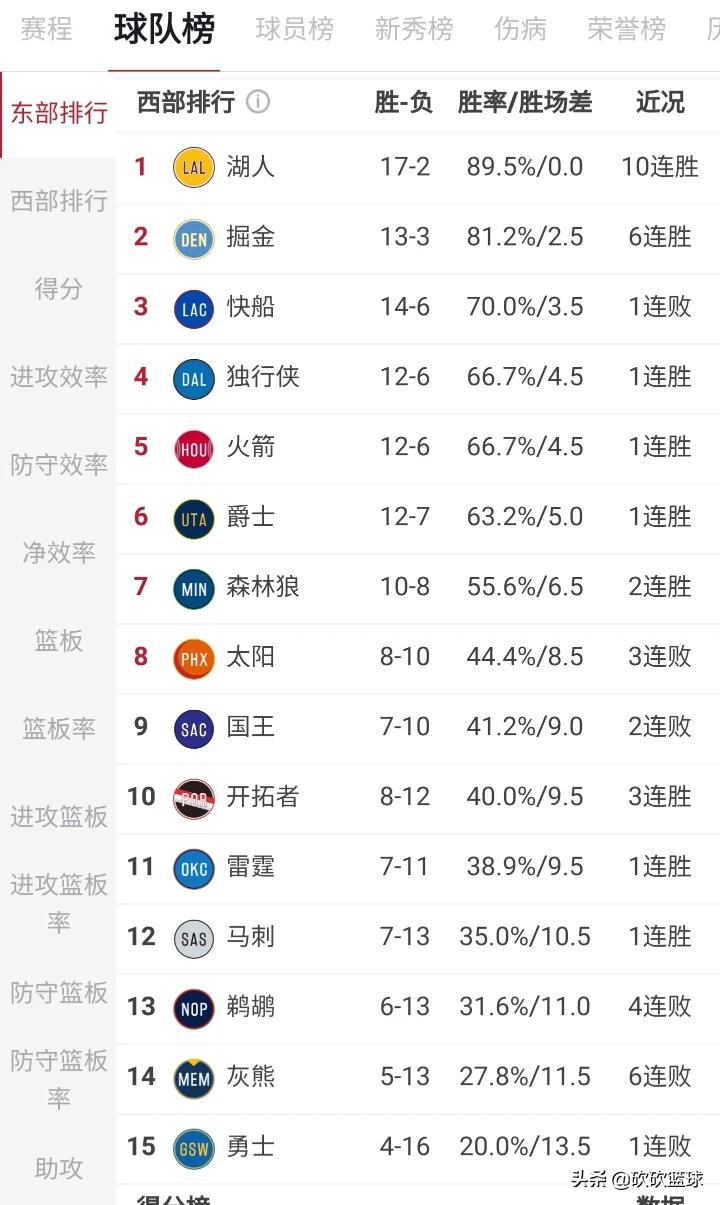Viewport: 720px width, 1205px height.
Task: Switch to the 球员榜 tab
Action: point(294,29)
